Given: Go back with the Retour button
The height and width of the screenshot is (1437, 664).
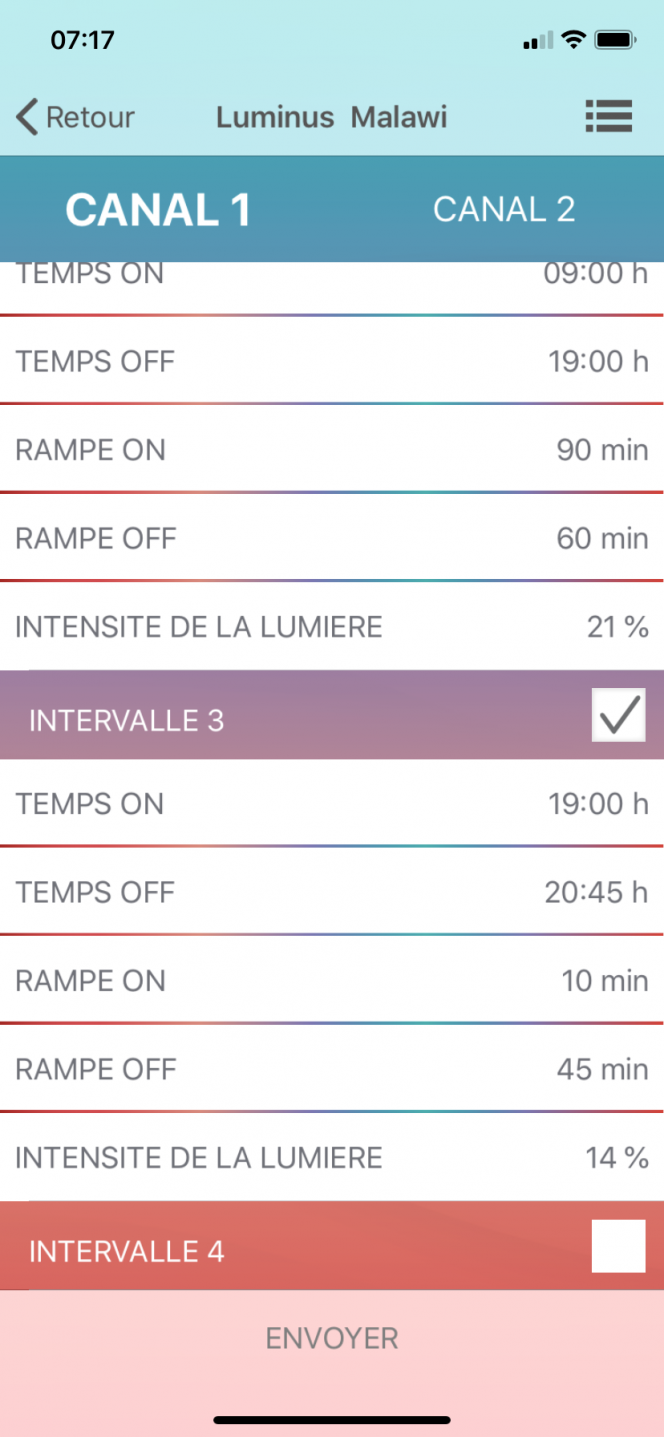Looking at the screenshot, I should click(x=75, y=117).
